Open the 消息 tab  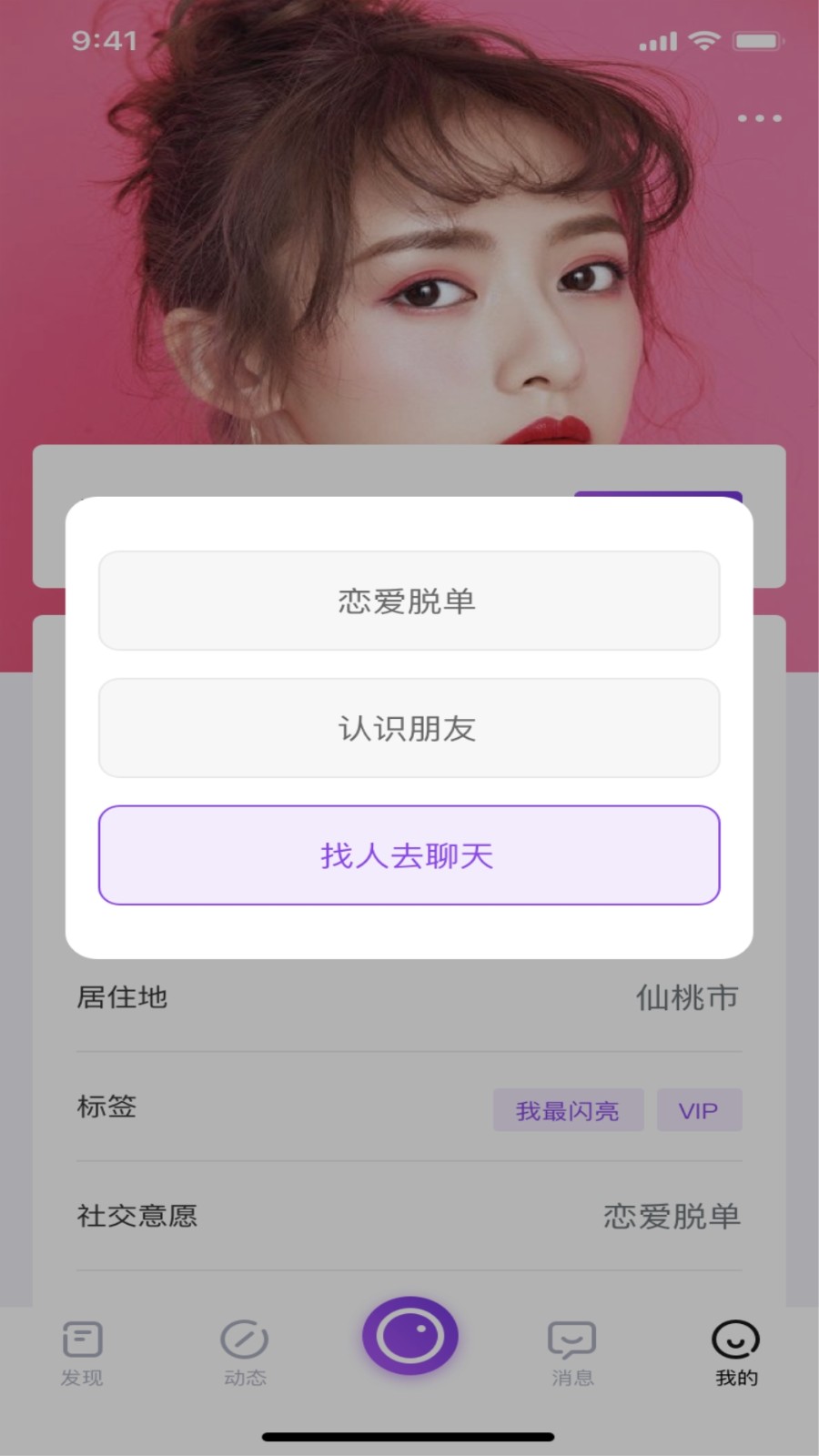click(x=572, y=1353)
